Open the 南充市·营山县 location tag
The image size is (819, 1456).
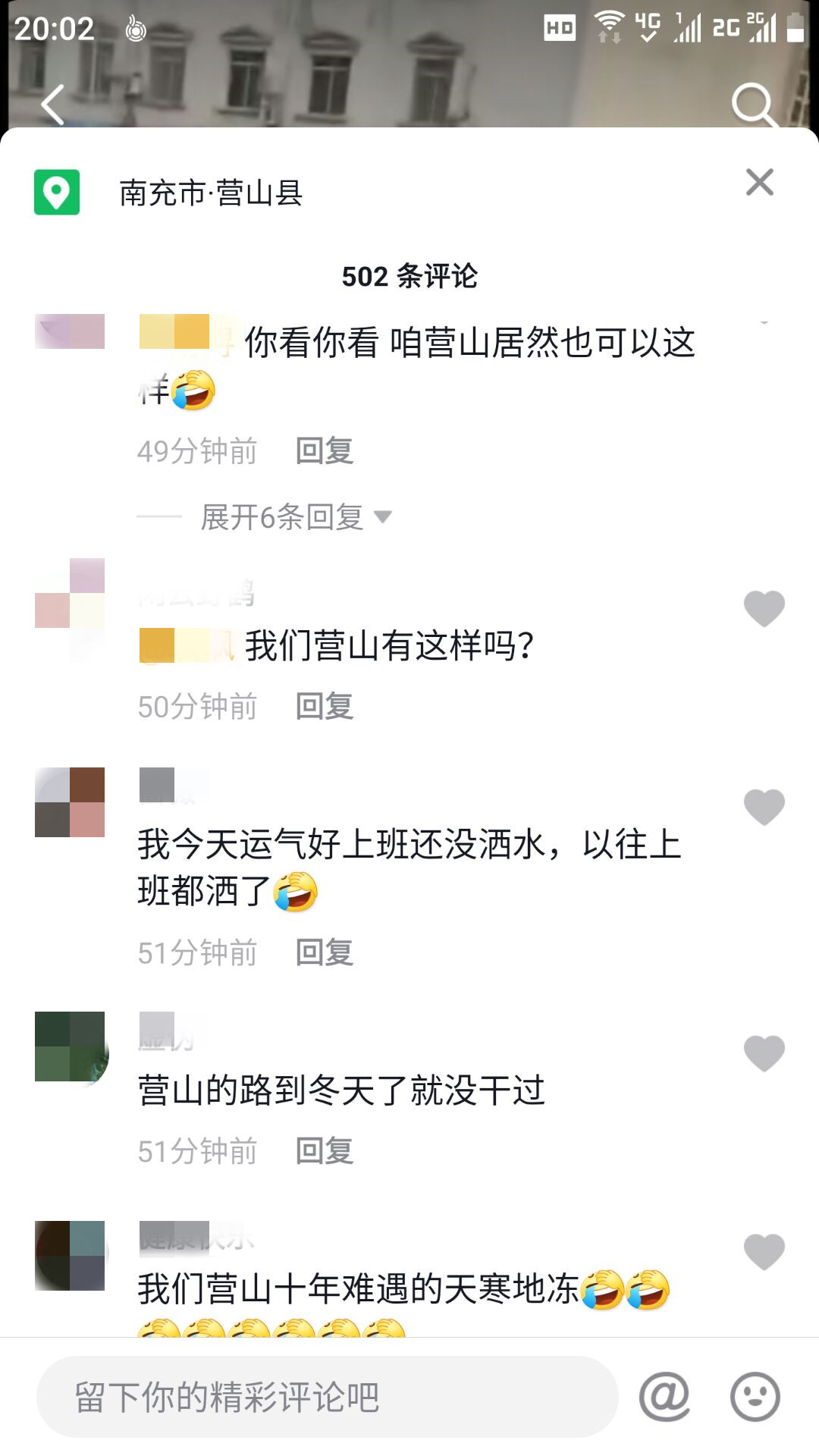211,193
